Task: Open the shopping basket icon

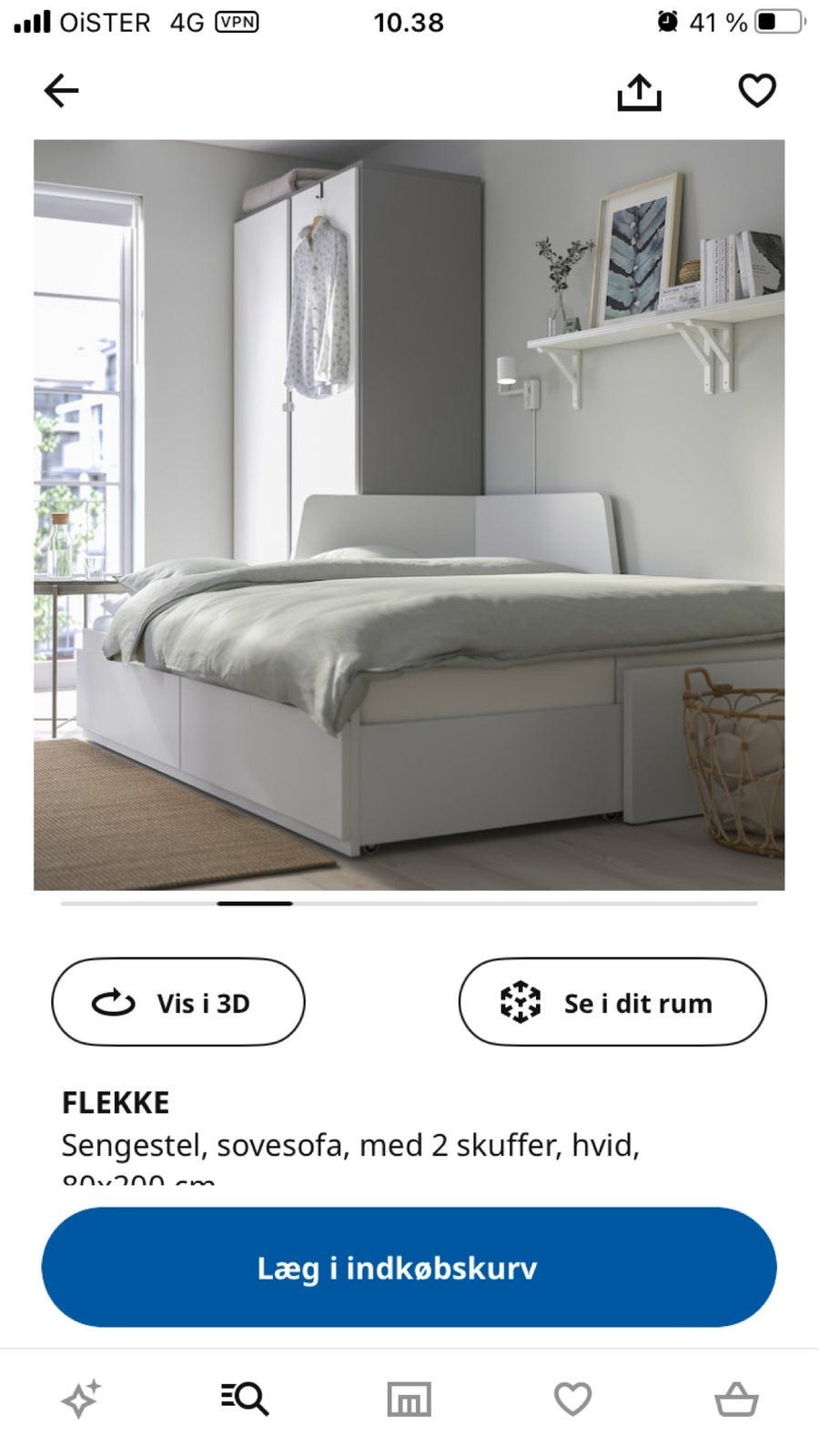Action: pos(739,1399)
